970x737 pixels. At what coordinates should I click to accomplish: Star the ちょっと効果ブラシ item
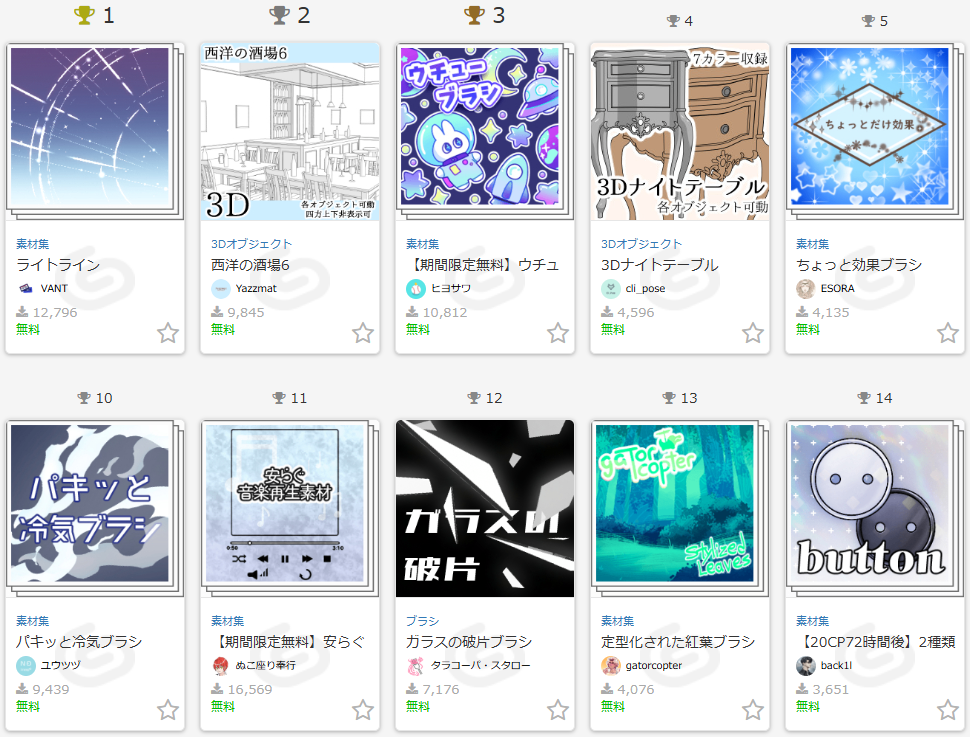click(947, 333)
